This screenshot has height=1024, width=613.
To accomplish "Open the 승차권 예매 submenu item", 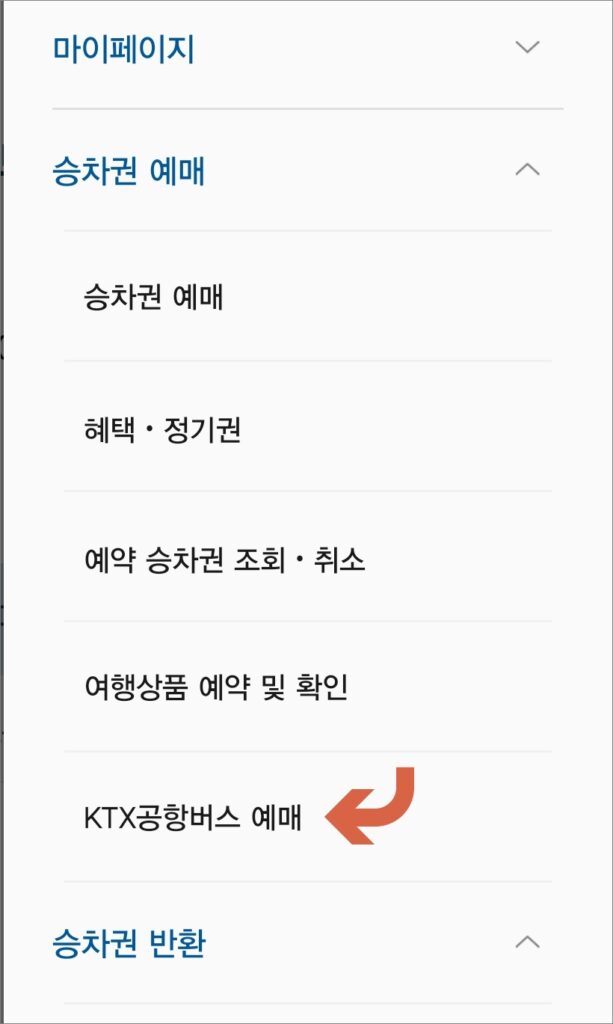I will 154,297.
